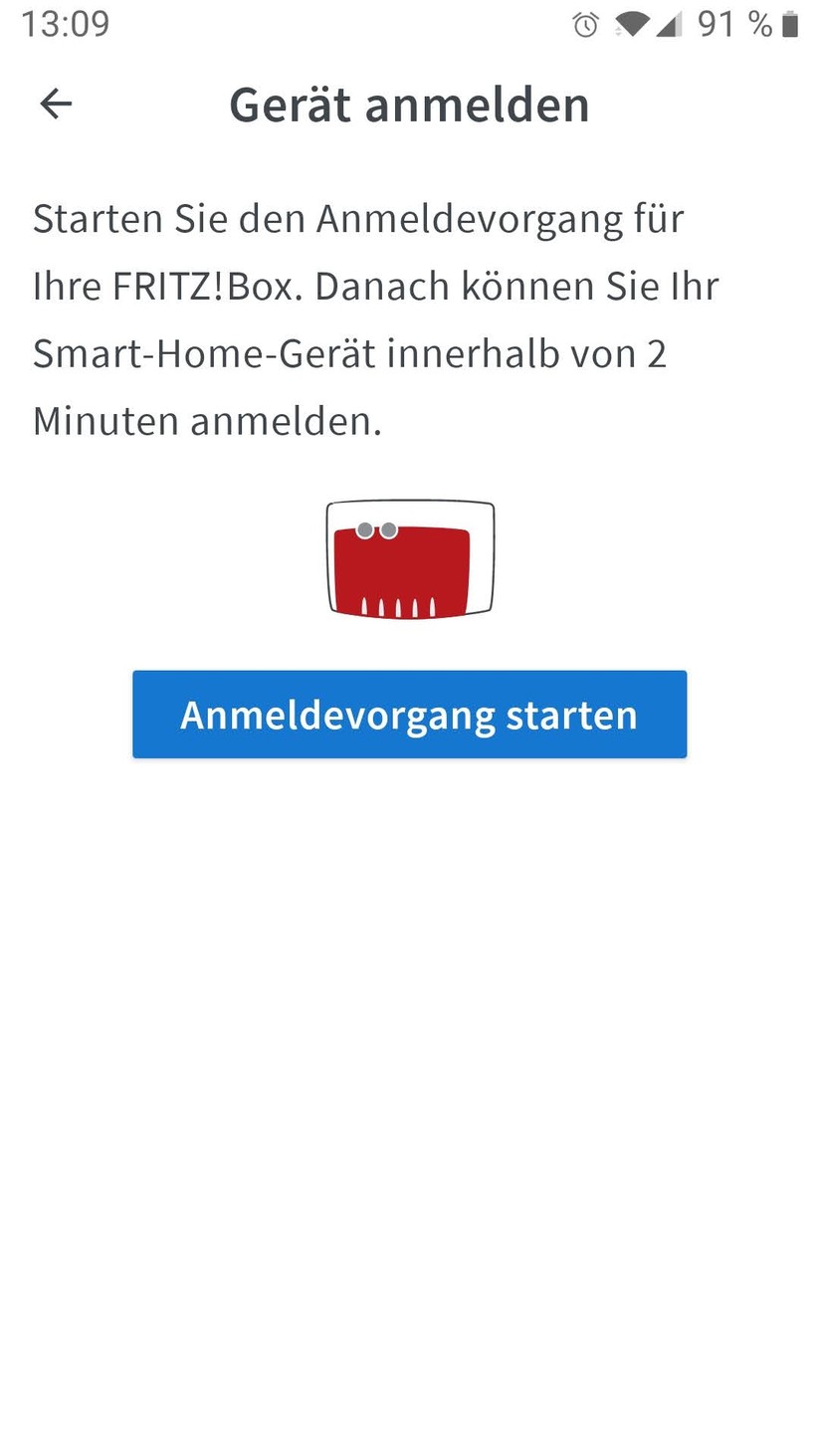Screen dimensions: 819x1456
Task: Tap the FRITZ!Box router illustration
Action: click(x=409, y=557)
